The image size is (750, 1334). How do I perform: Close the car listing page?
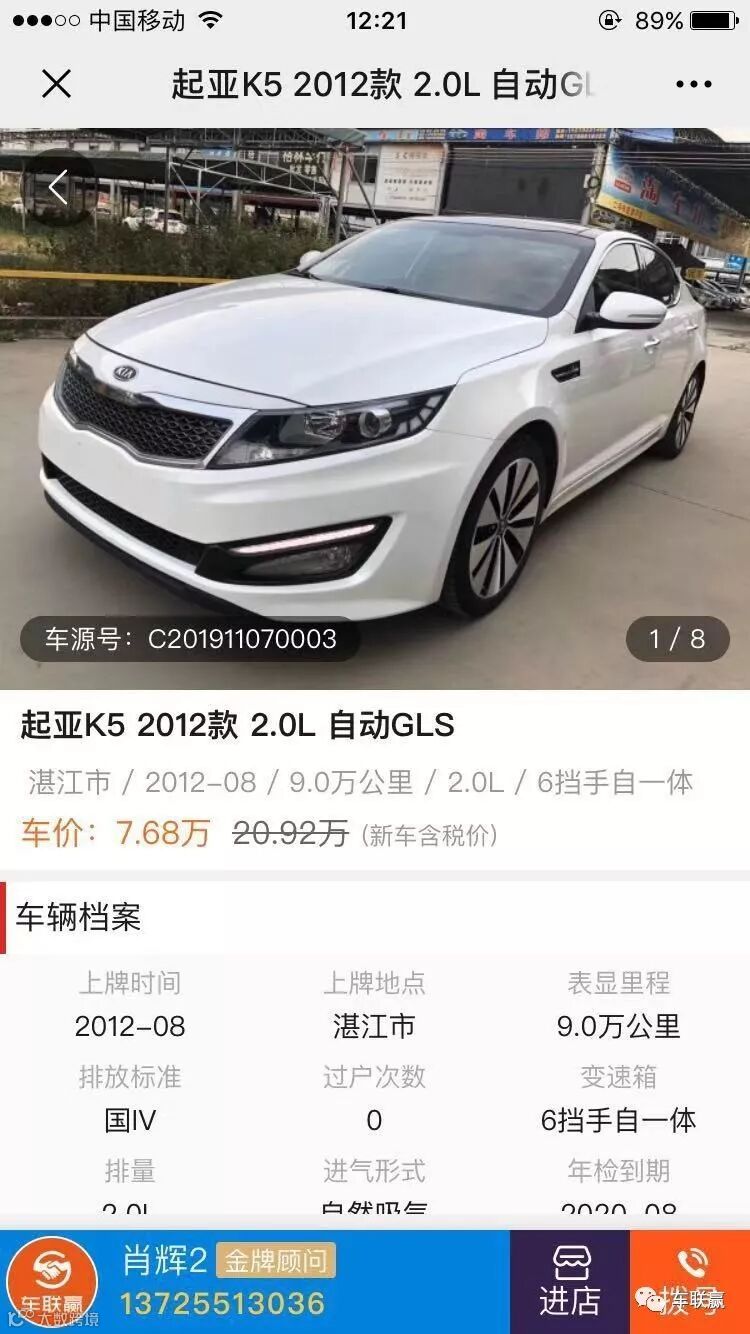point(57,84)
